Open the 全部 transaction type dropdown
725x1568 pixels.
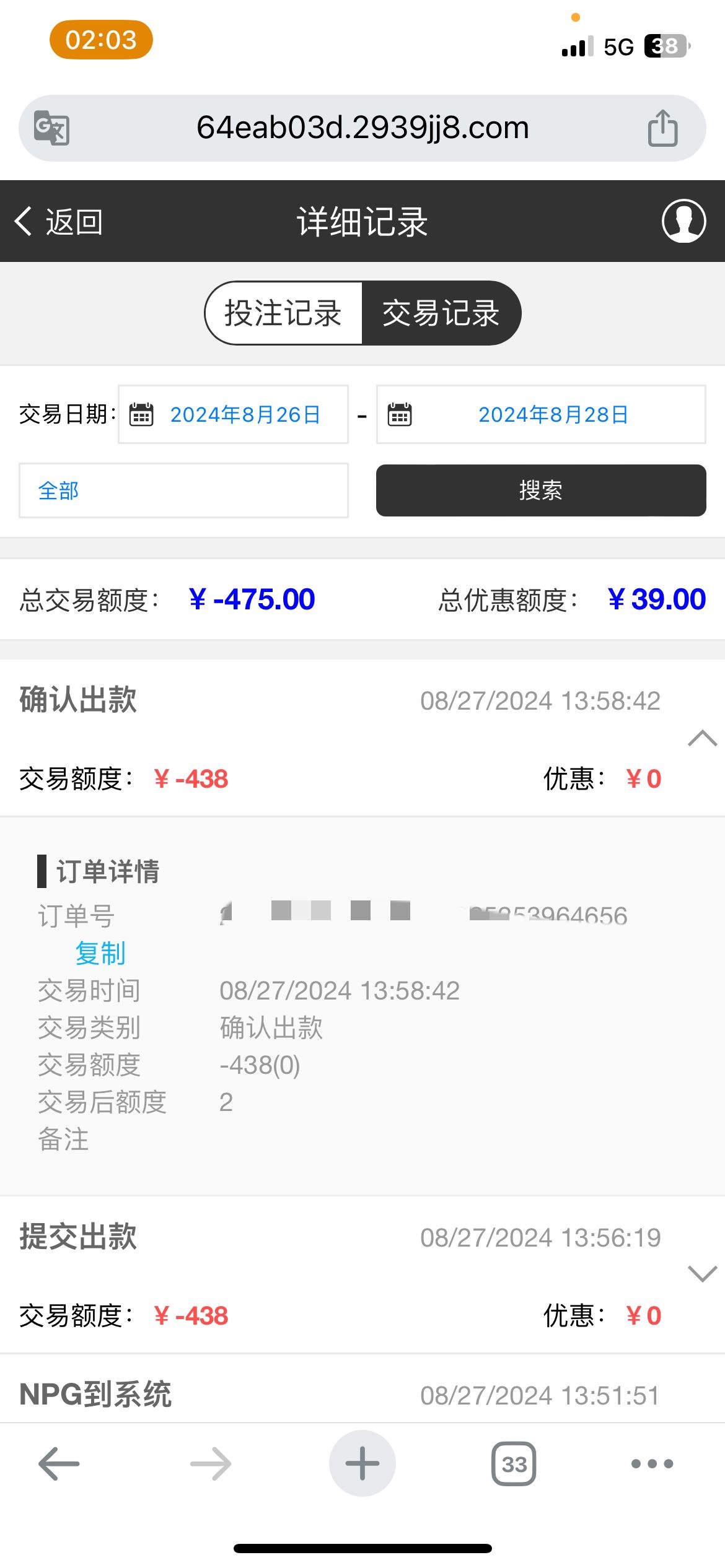[x=183, y=490]
